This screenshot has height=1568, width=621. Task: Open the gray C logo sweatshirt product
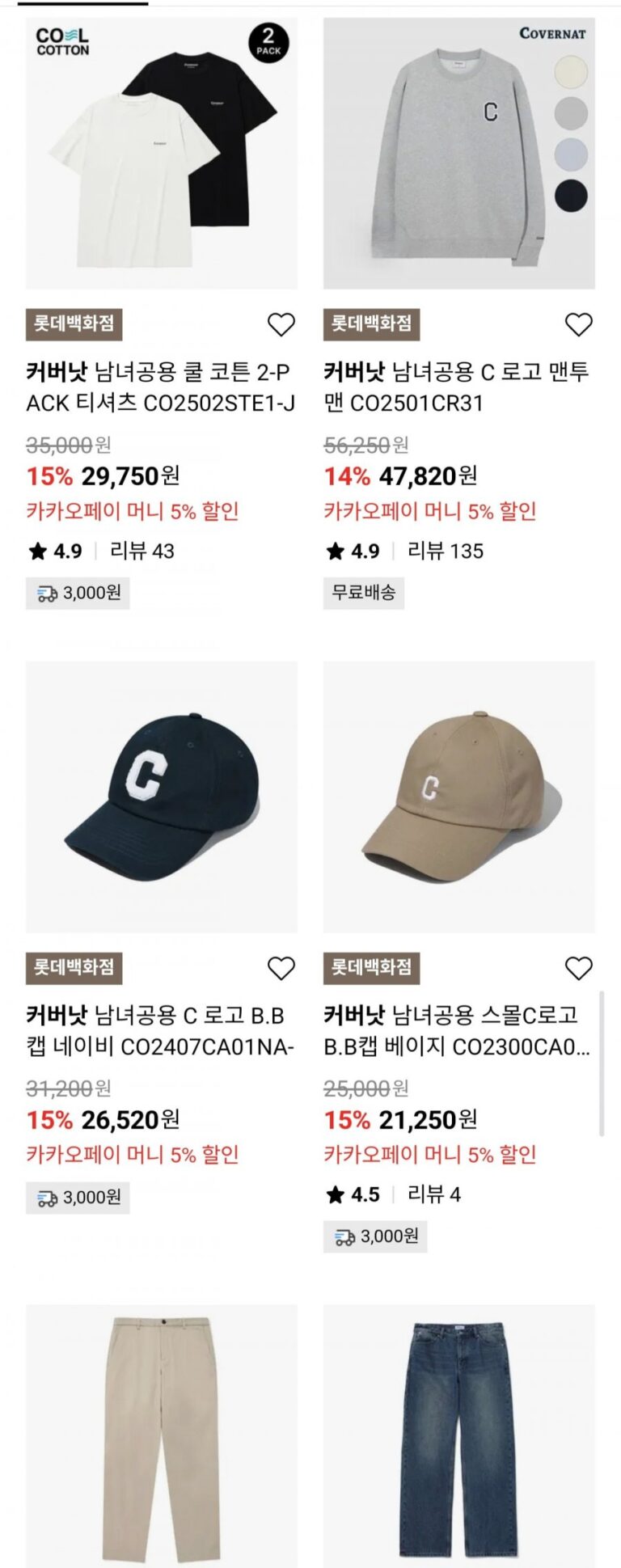(x=458, y=154)
